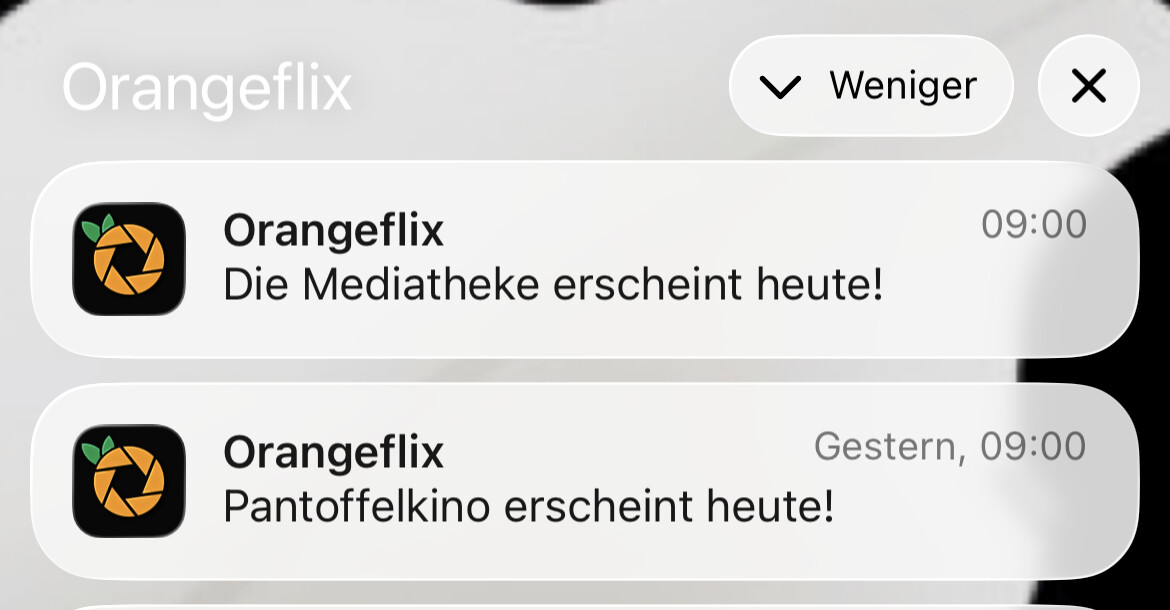1170x610 pixels.
Task: Clear the Orangeflix notifications with the X
Action: [x=1089, y=86]
